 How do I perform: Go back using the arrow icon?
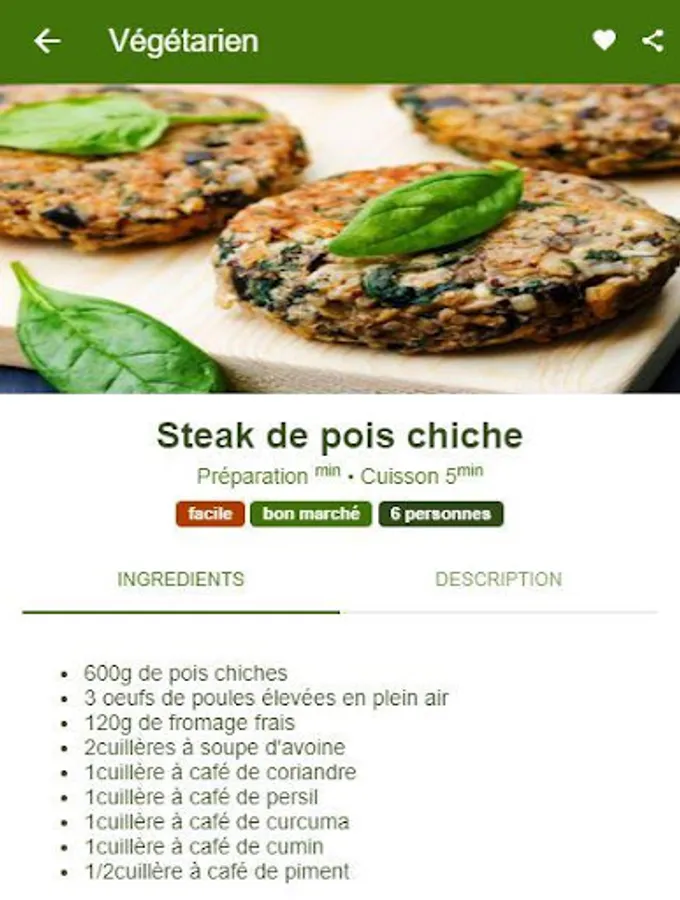[47, 41]
